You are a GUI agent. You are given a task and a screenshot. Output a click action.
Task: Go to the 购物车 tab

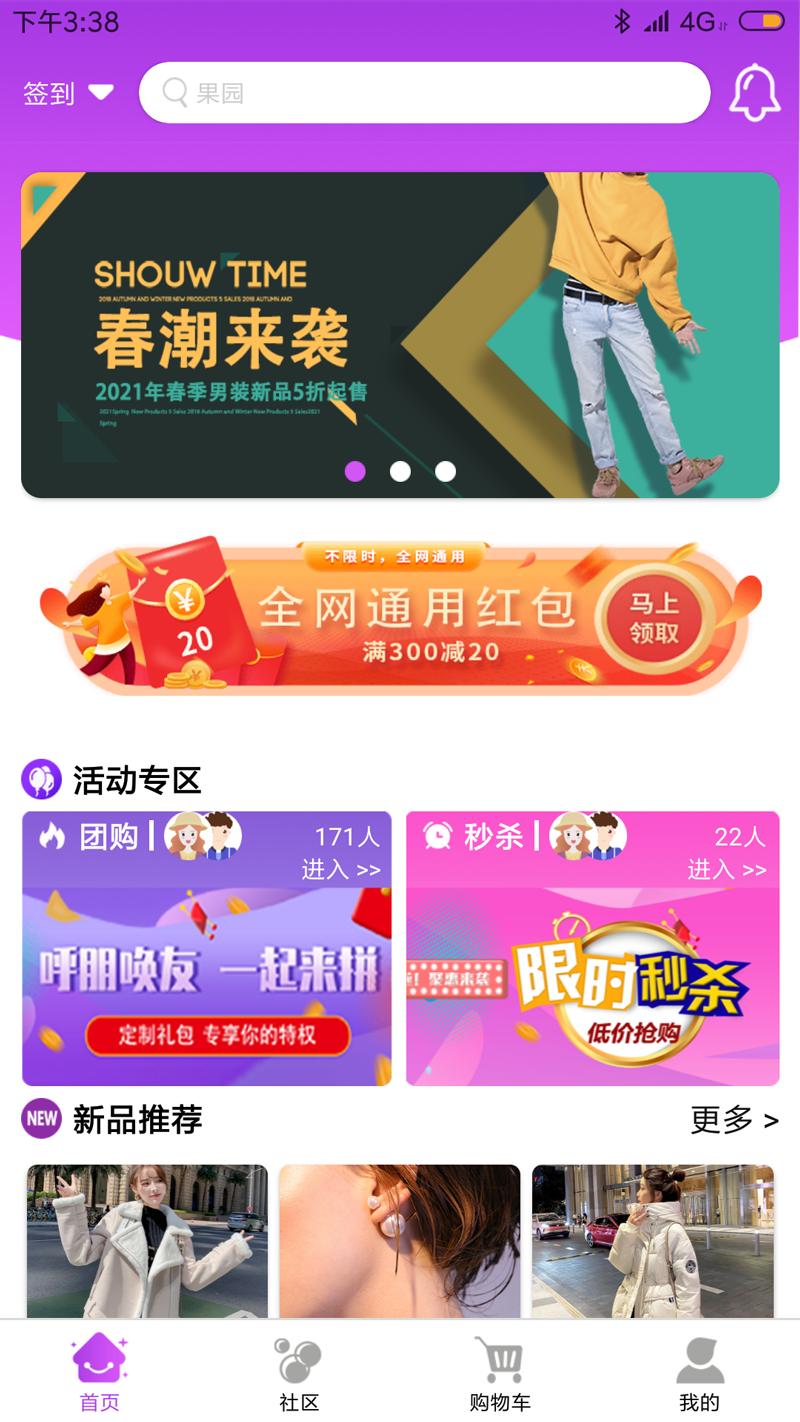coord(500,1372)
